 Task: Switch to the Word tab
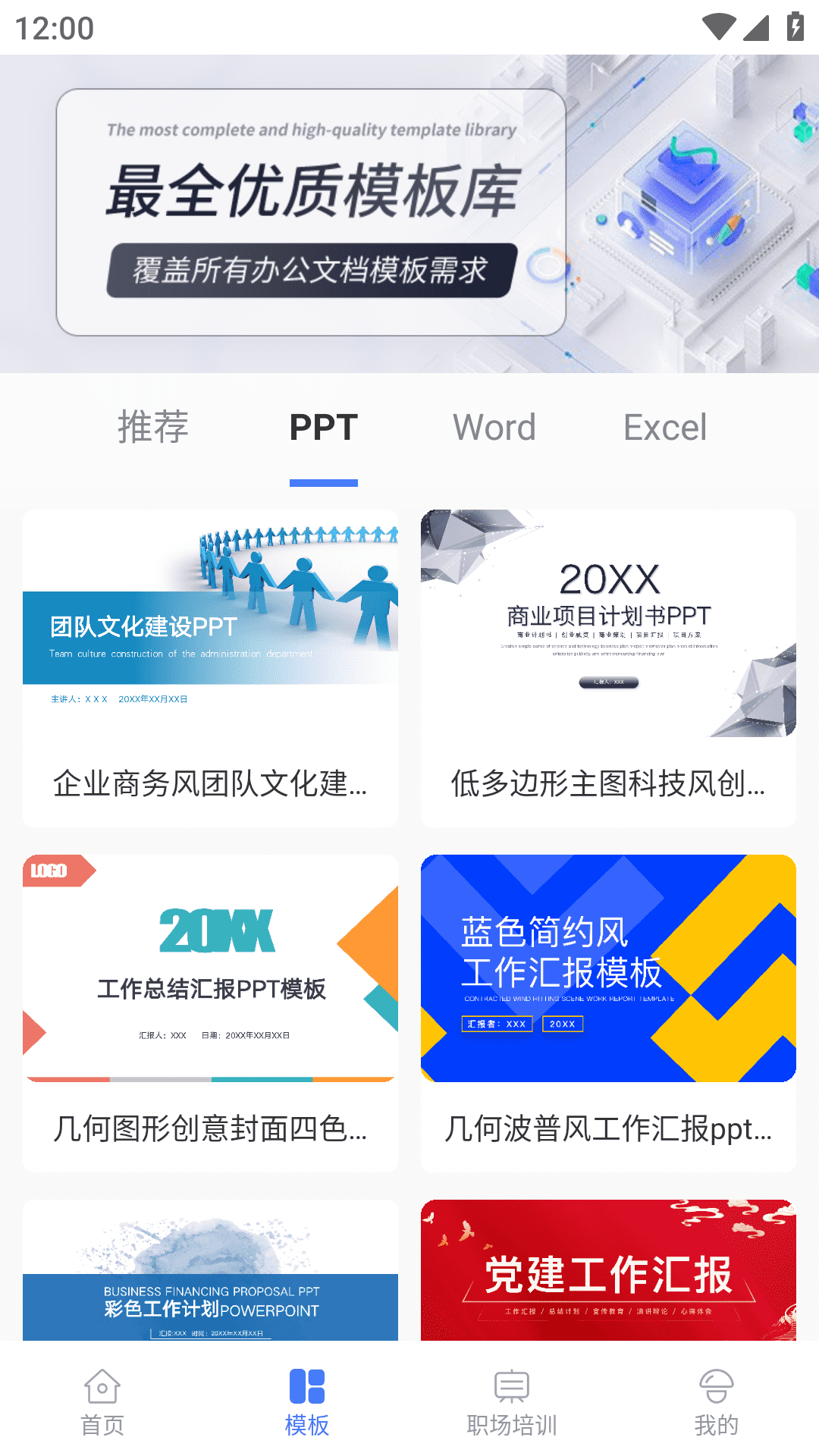click(x=494, y=427)
